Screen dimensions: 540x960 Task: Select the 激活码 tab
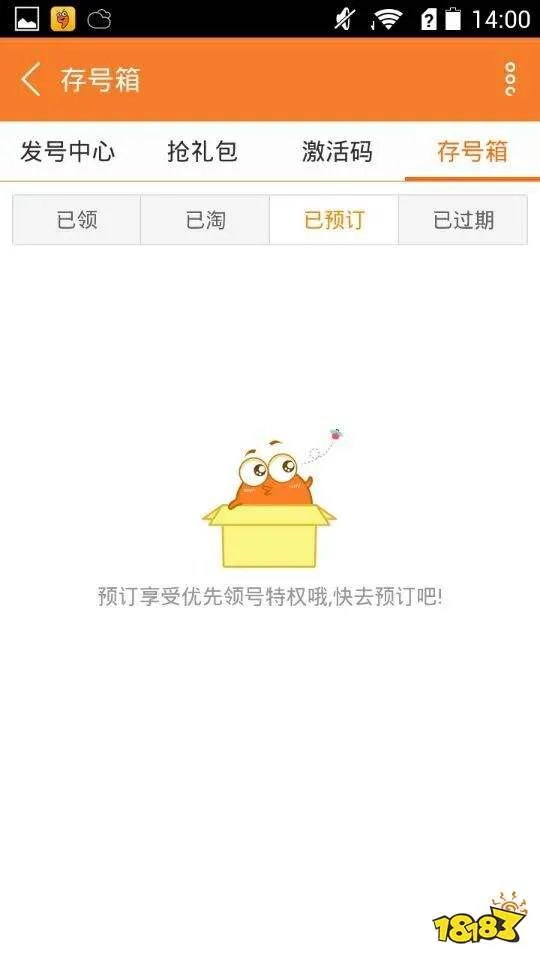click(x=337, y=151)
